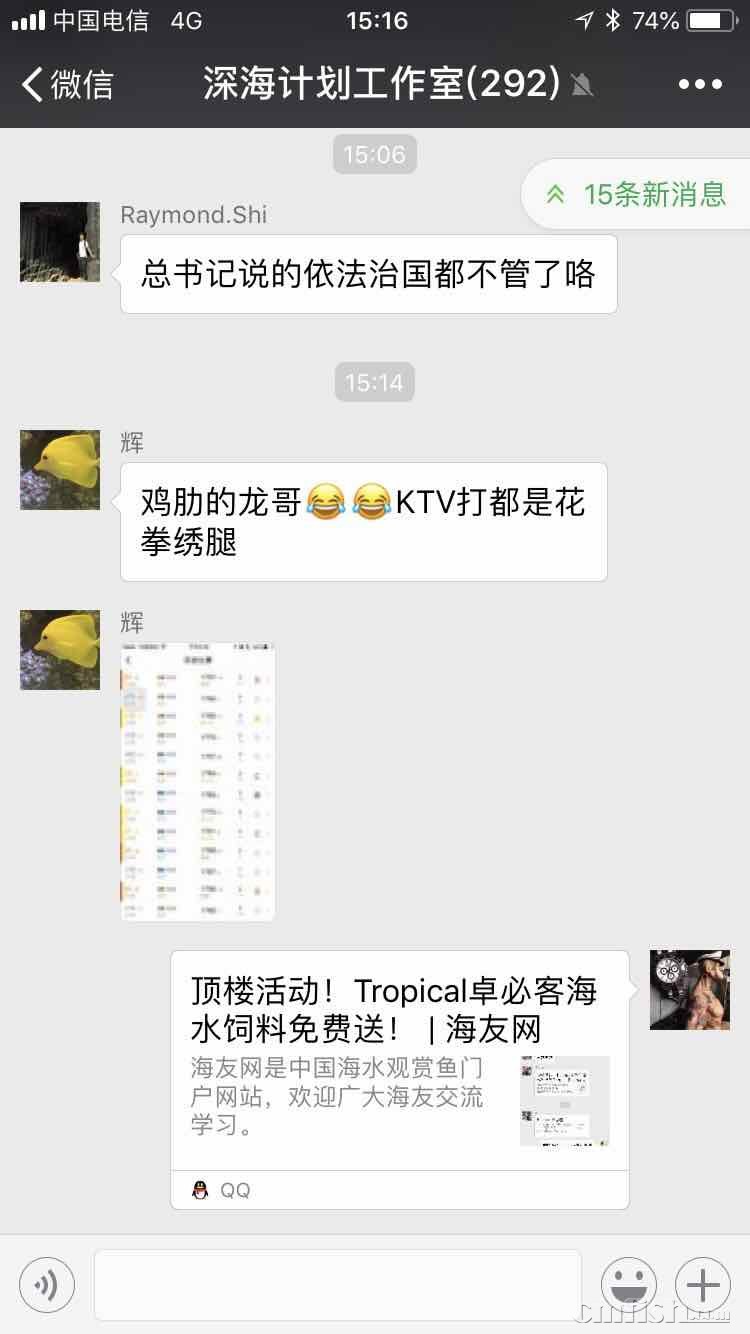Screen dimensions: 750x1334
Task: Go back to the 微信 chat list
Action: pos(68,84)
